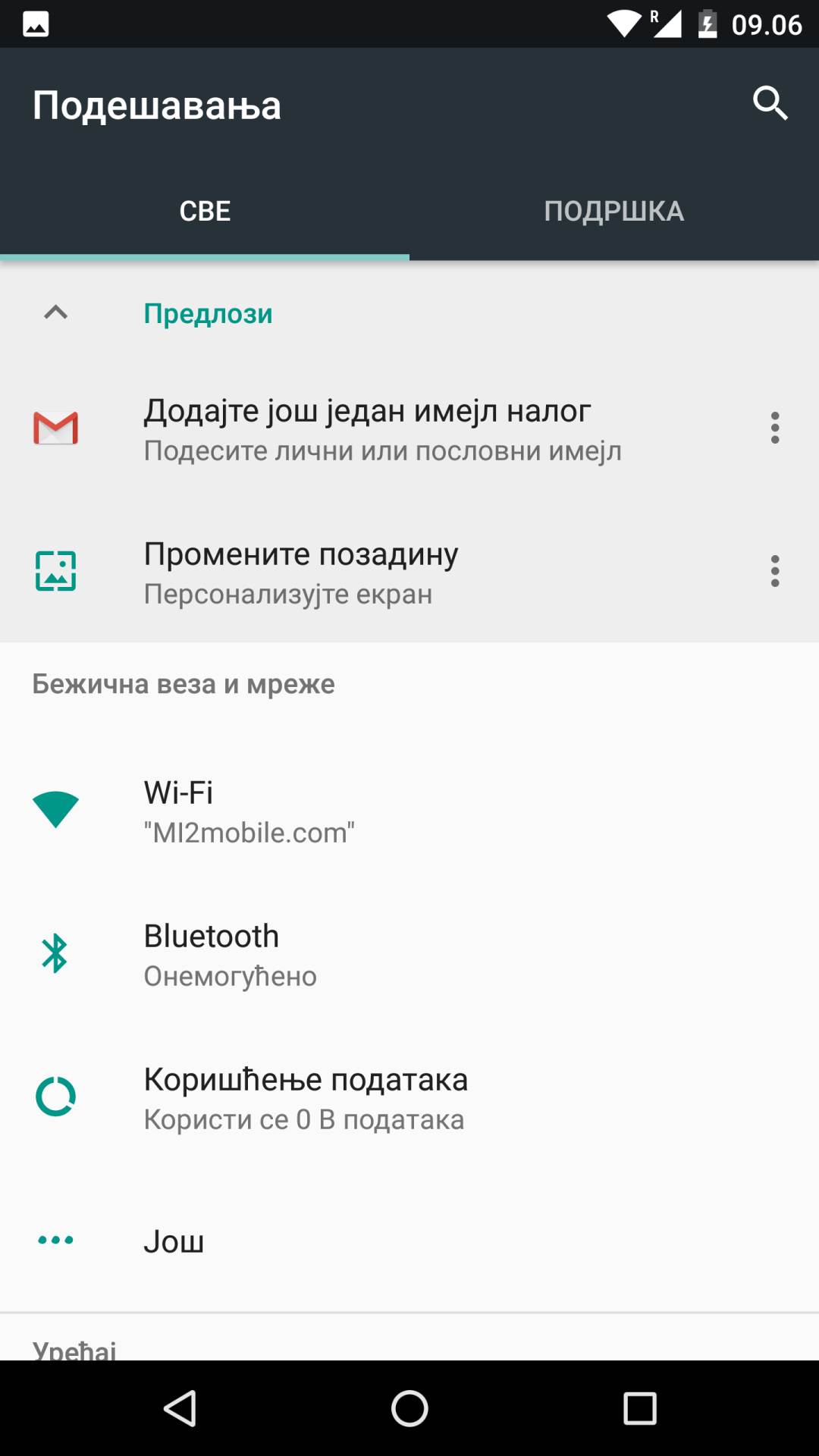
Task: Open Wi-Fi settings
Action: coord(249,811)
